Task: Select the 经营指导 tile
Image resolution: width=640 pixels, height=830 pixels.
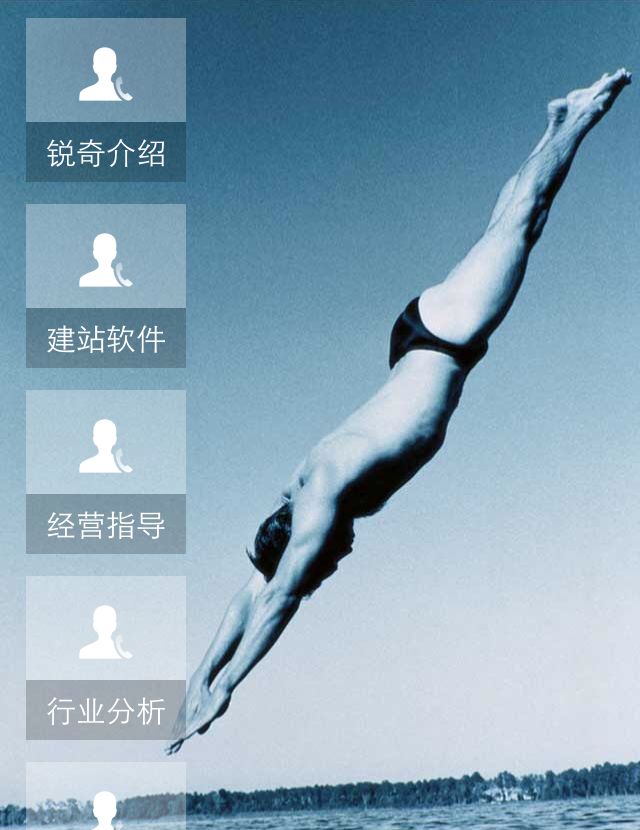Action: click(x=105, y=472)
